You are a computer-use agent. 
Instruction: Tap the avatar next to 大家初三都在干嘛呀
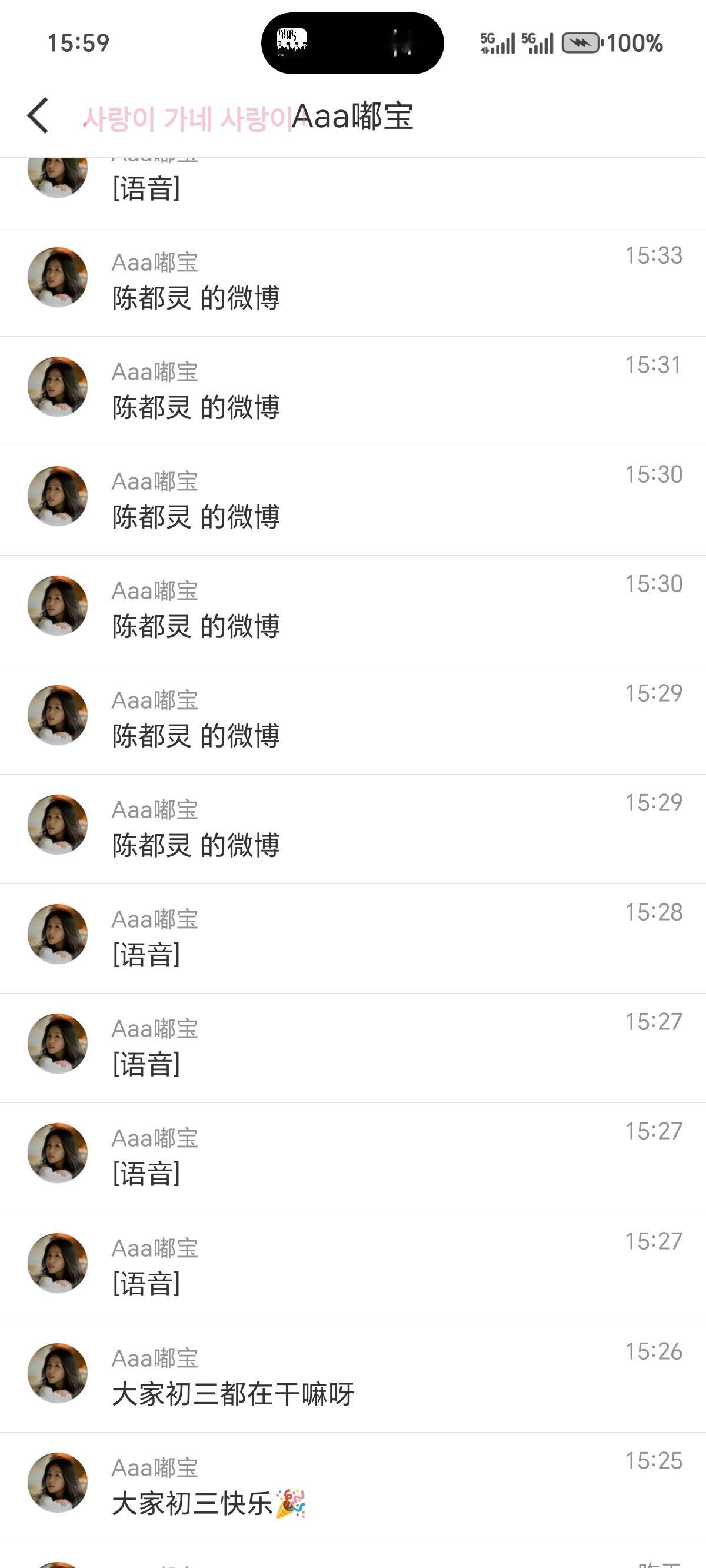[58, 1373]
